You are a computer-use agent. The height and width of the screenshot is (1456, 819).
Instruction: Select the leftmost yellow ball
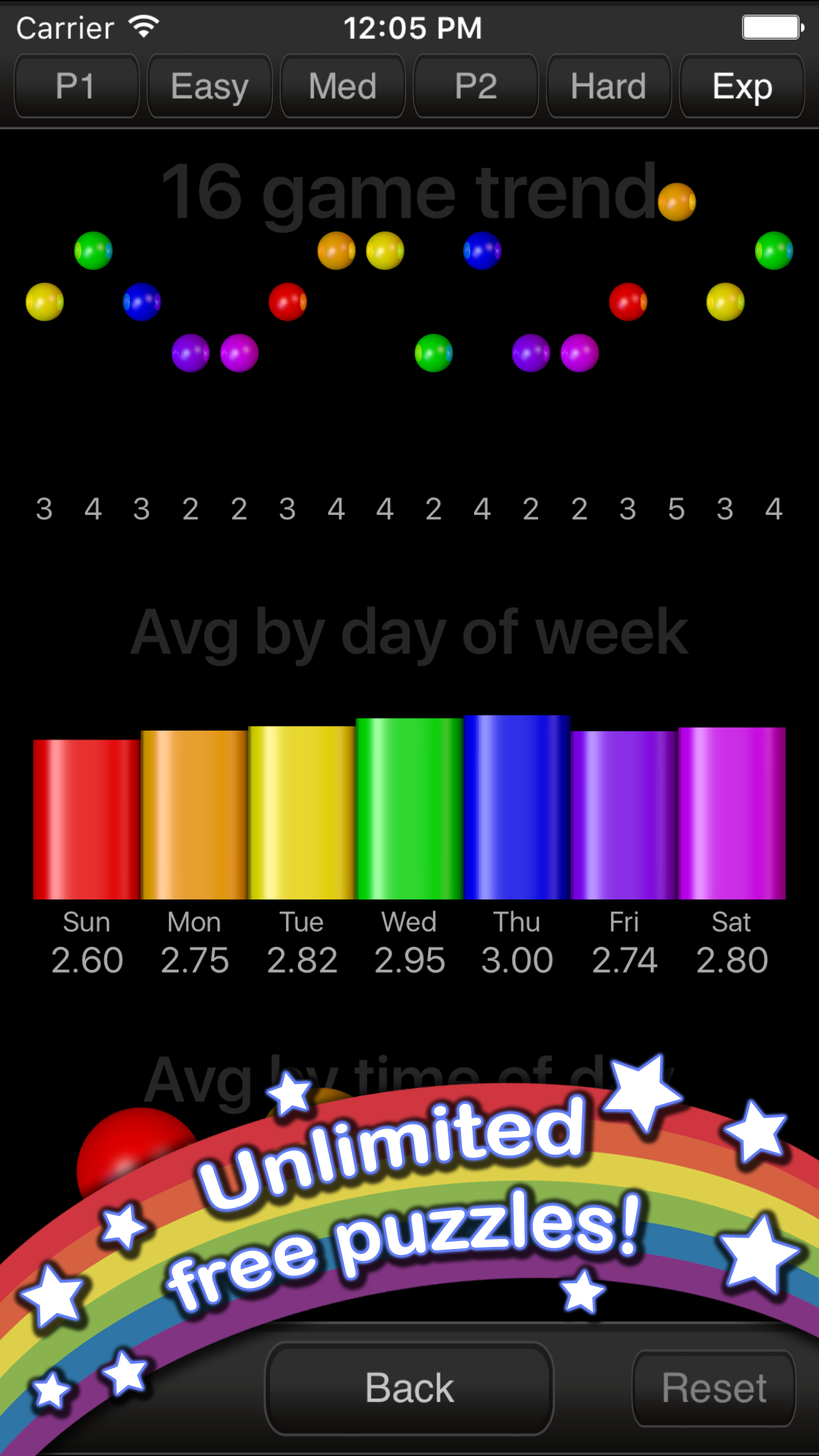point(44,301)
